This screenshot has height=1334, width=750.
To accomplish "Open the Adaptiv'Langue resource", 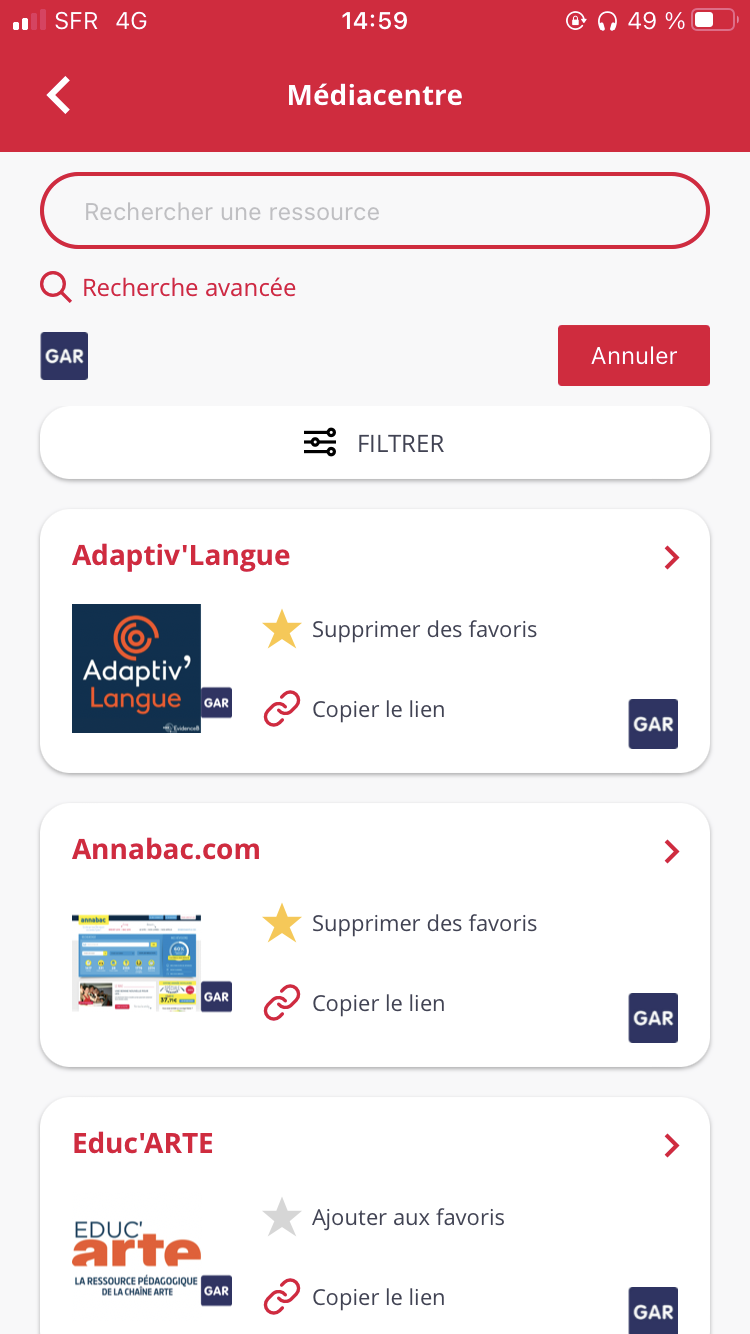I will click(x=671, y=558).
